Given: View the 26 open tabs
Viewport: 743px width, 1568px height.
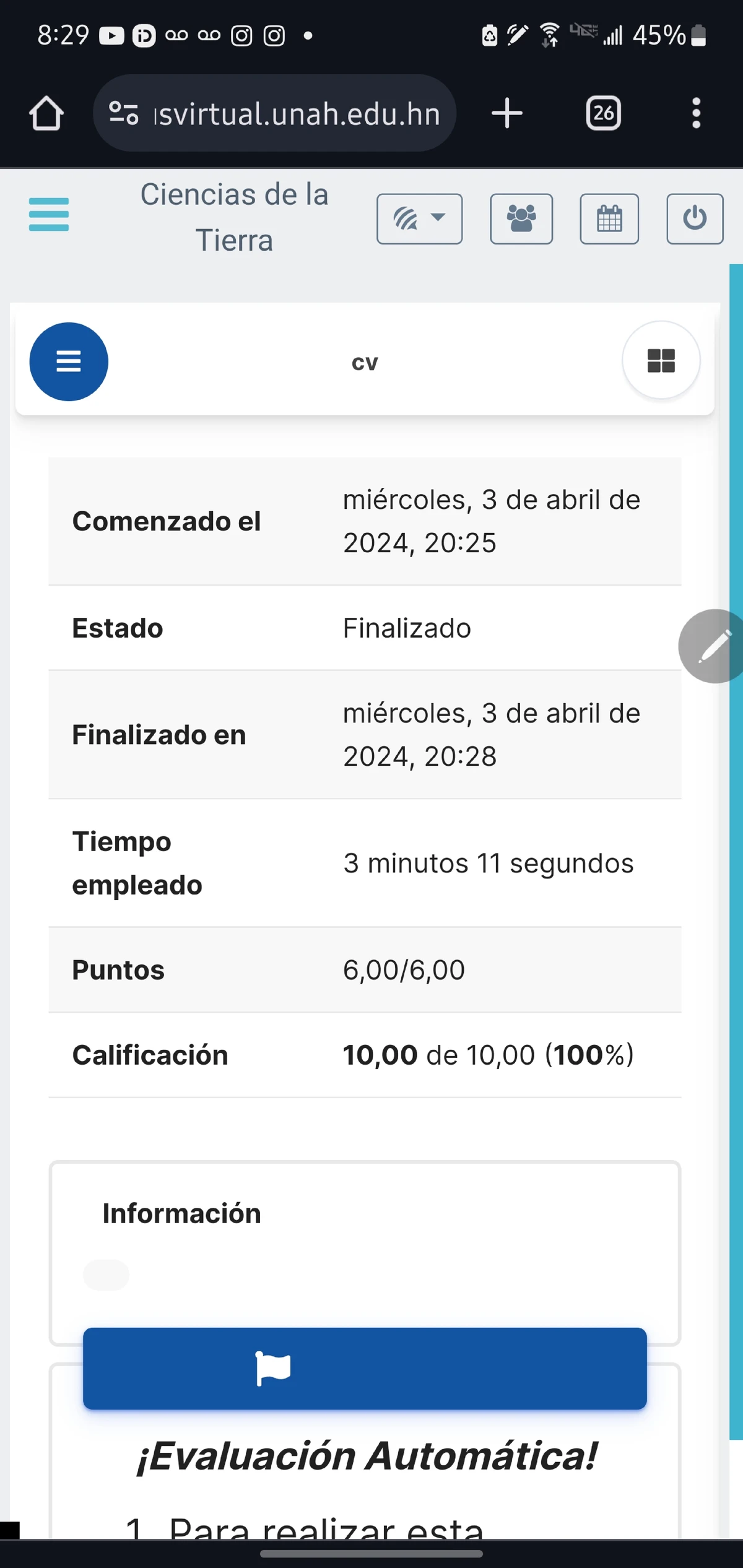Looking at the screenshot, I should (x=603, y=113).
